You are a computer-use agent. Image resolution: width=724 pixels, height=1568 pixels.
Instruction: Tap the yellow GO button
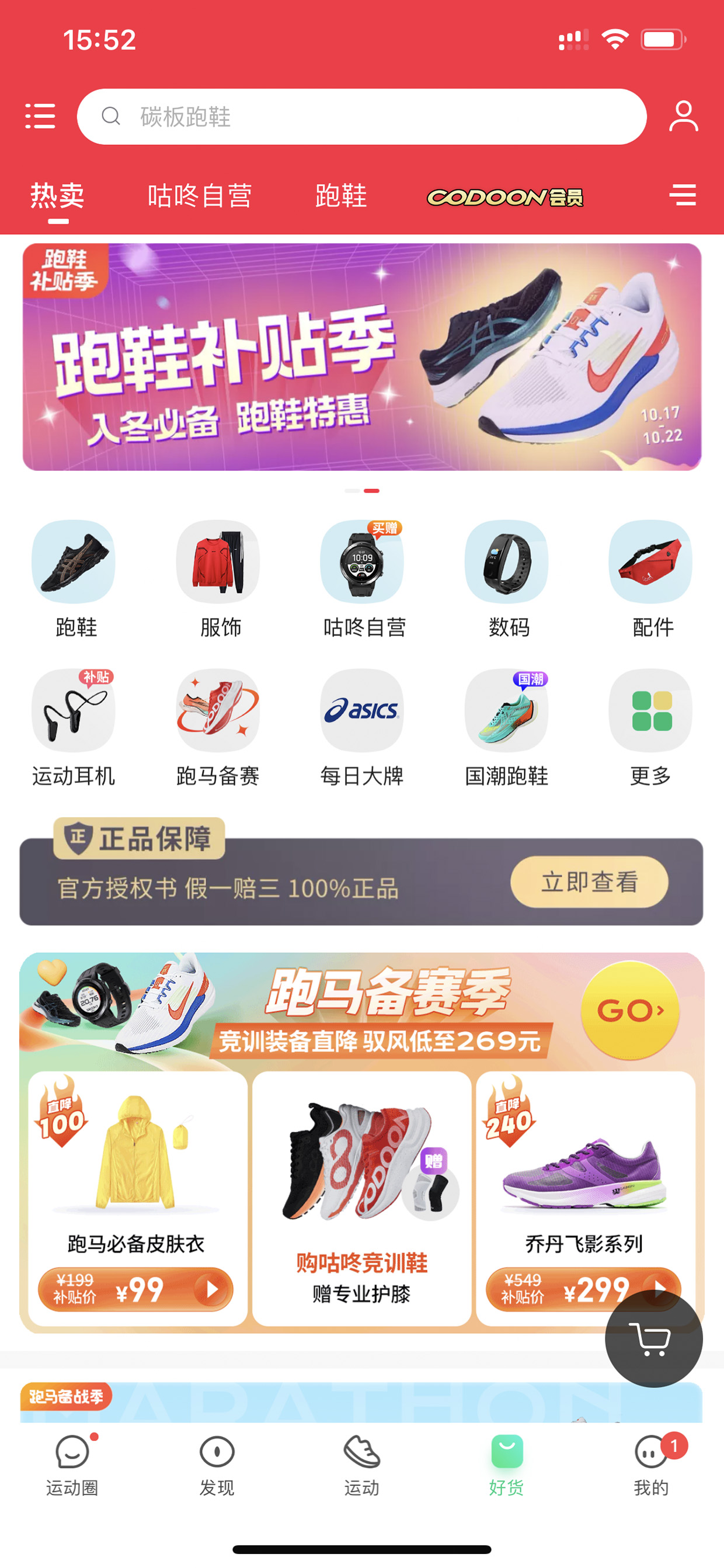click(629, 1011)
